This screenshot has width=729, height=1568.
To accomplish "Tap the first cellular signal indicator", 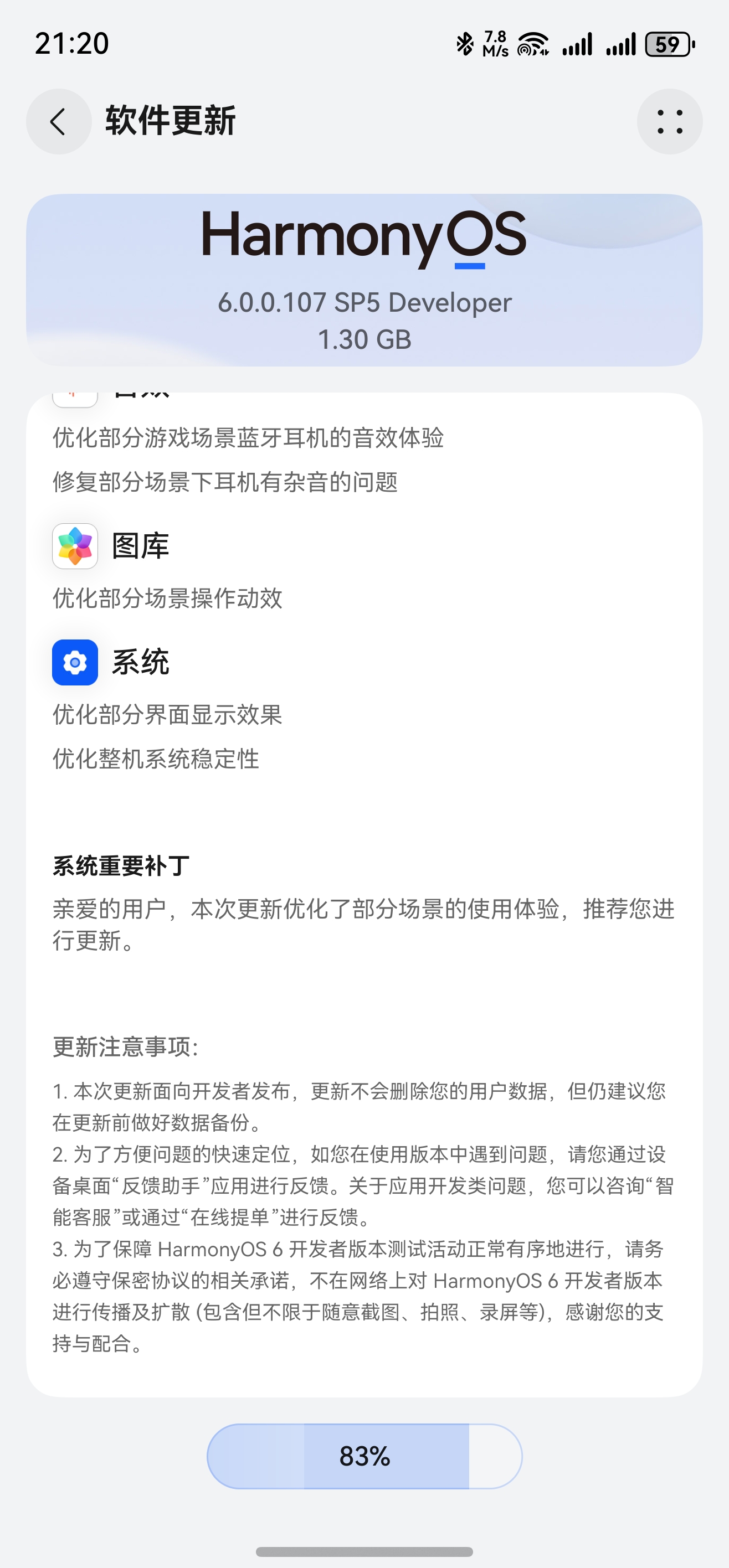I will [576, 44].
